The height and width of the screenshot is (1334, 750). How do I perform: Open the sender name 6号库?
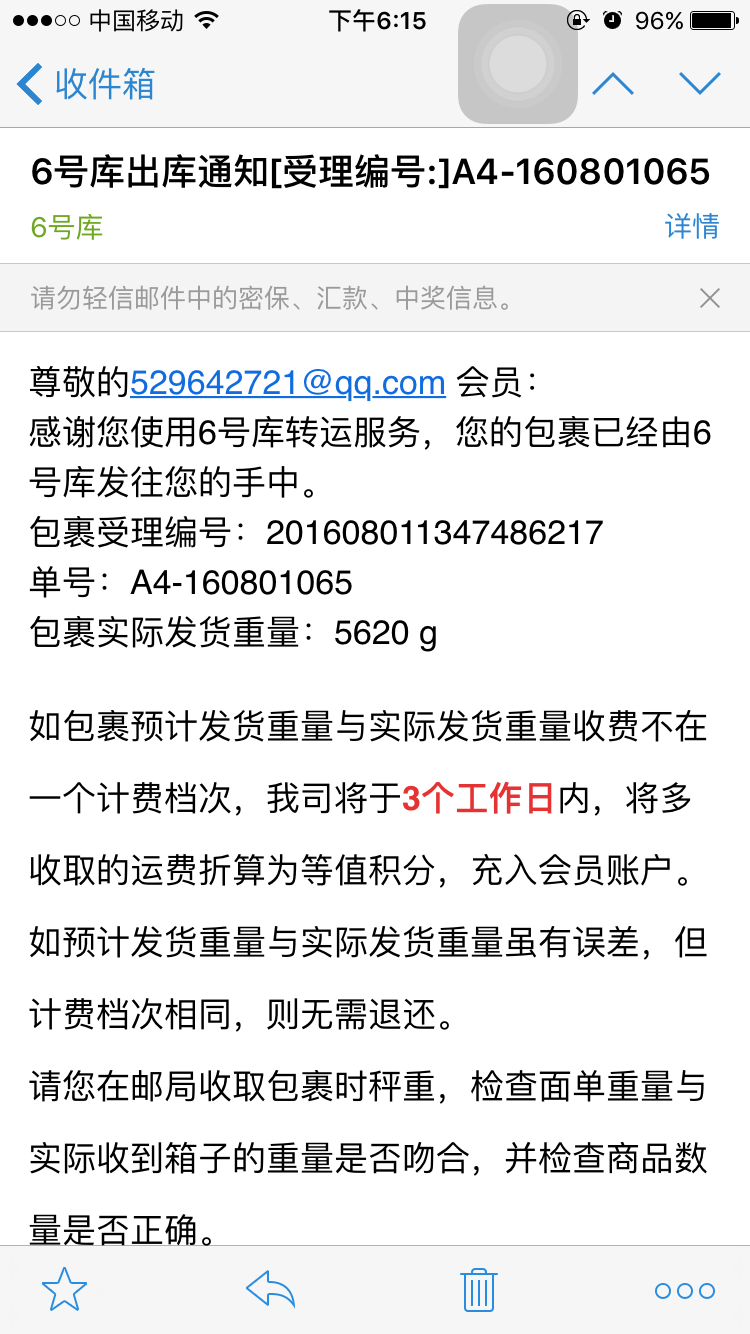coord(67,227)
